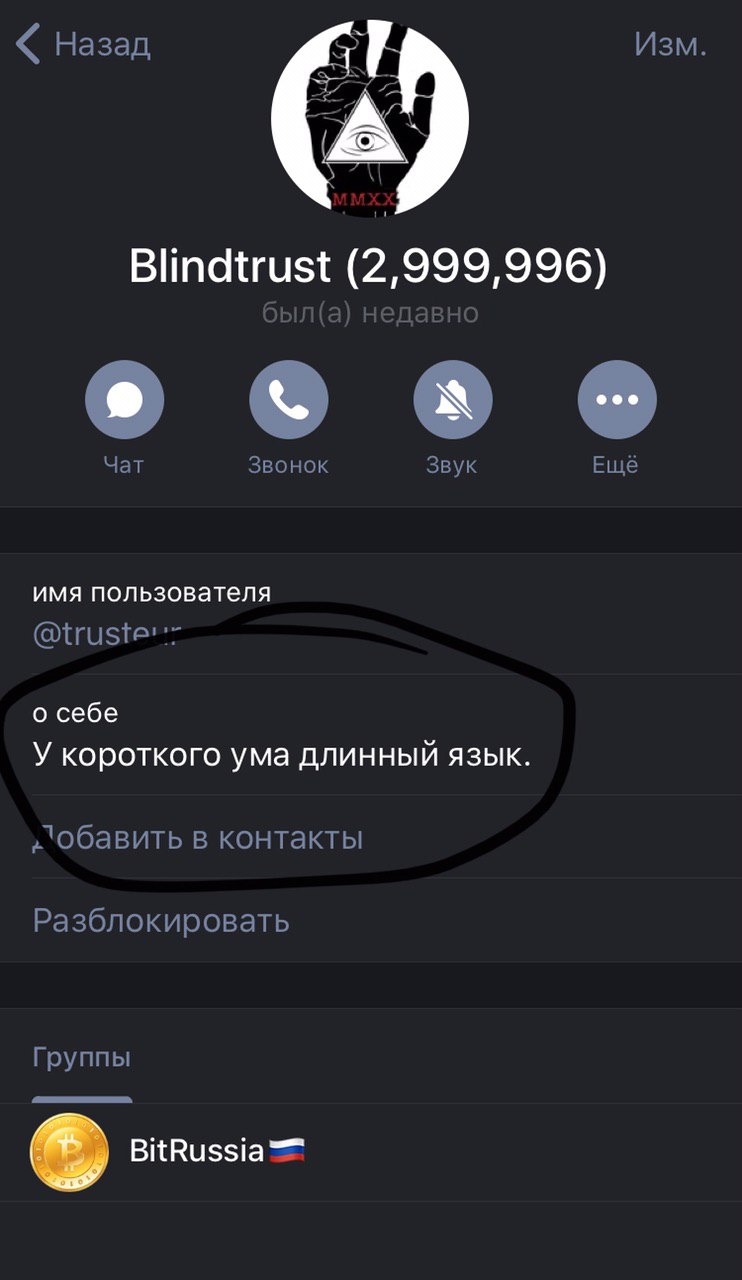Unblock the user with Разблокировать
Screen dimensions: 742x1280
coord(161,920)
